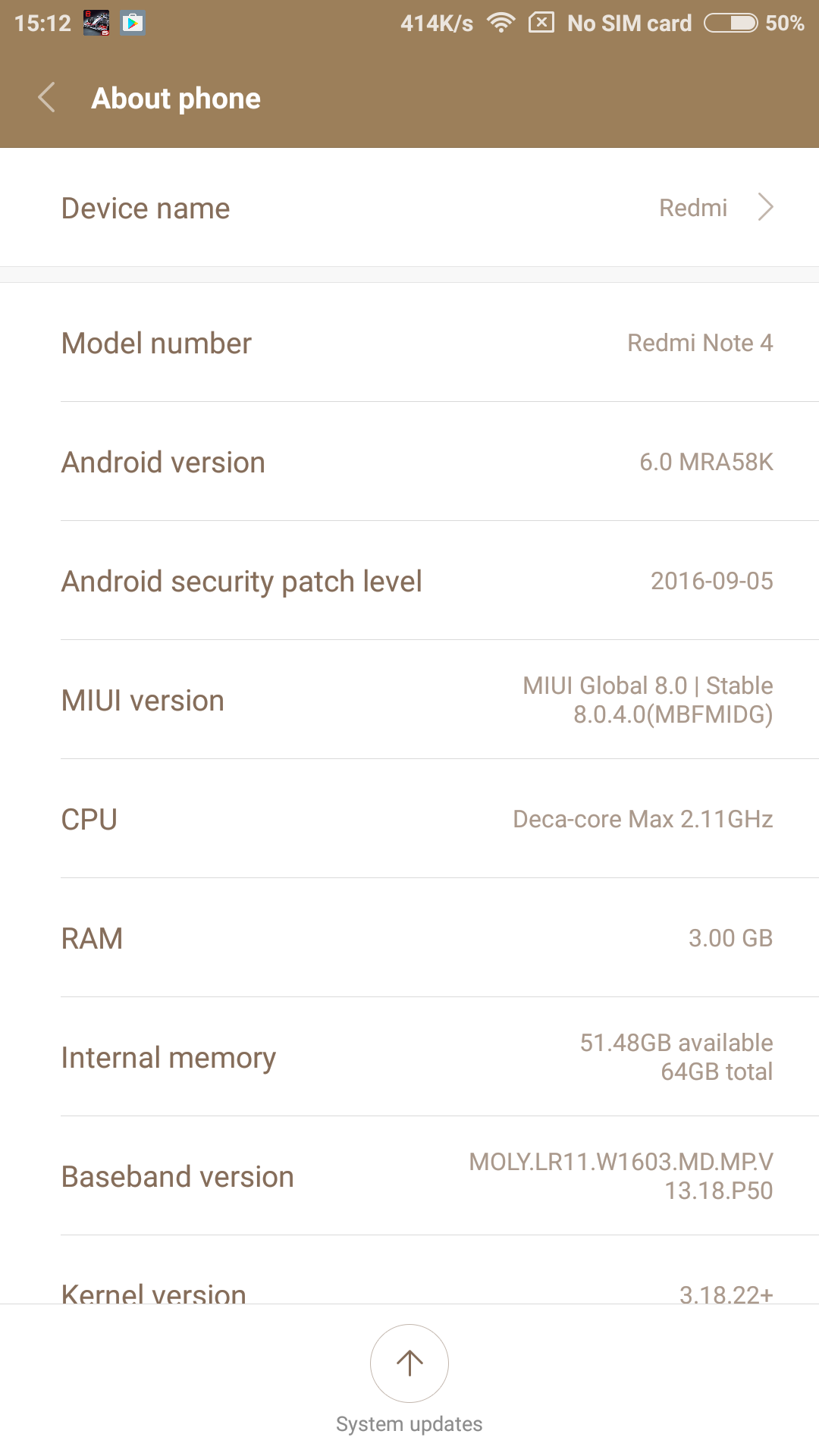Tap the Android version row
The image size is (819, 1456).
(409, 462)
